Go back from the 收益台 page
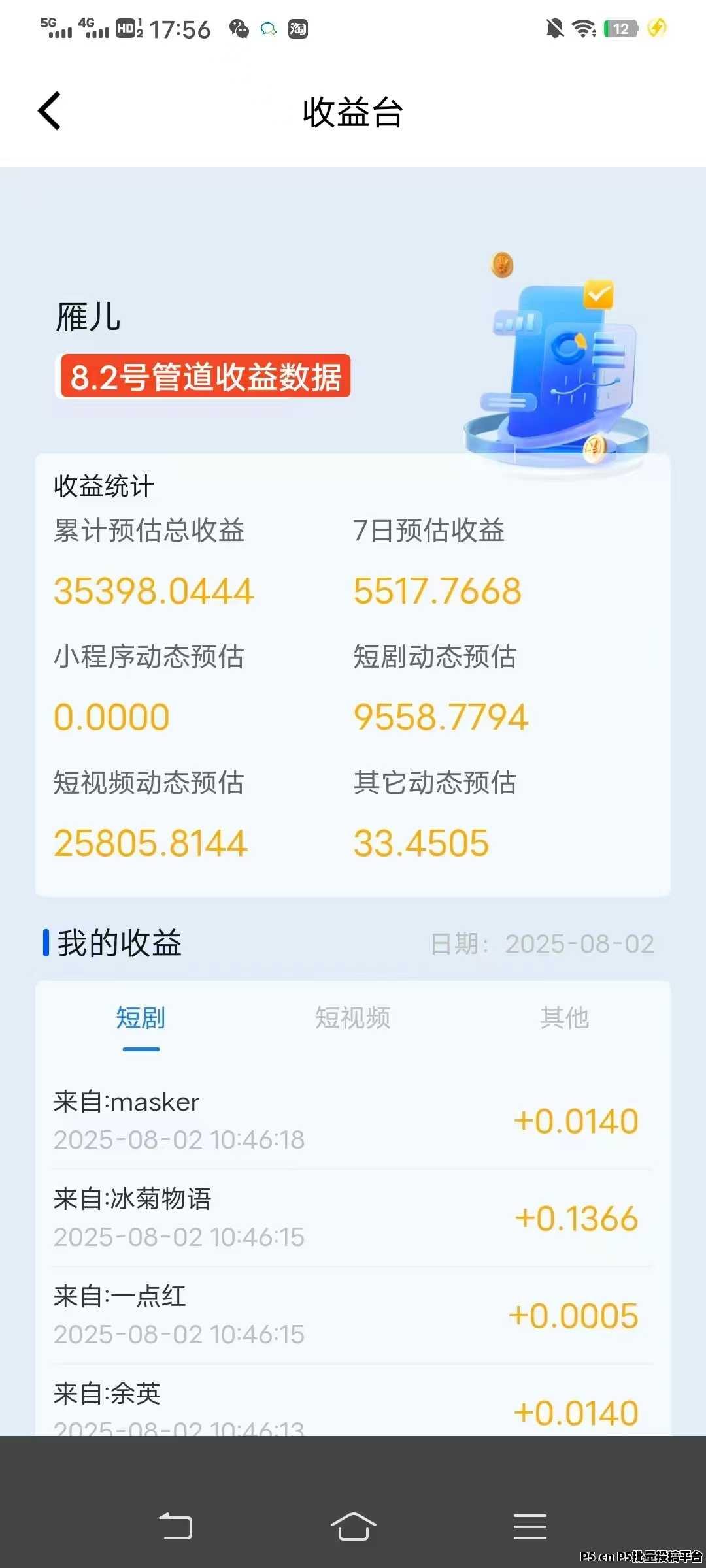 click(50, 111)
